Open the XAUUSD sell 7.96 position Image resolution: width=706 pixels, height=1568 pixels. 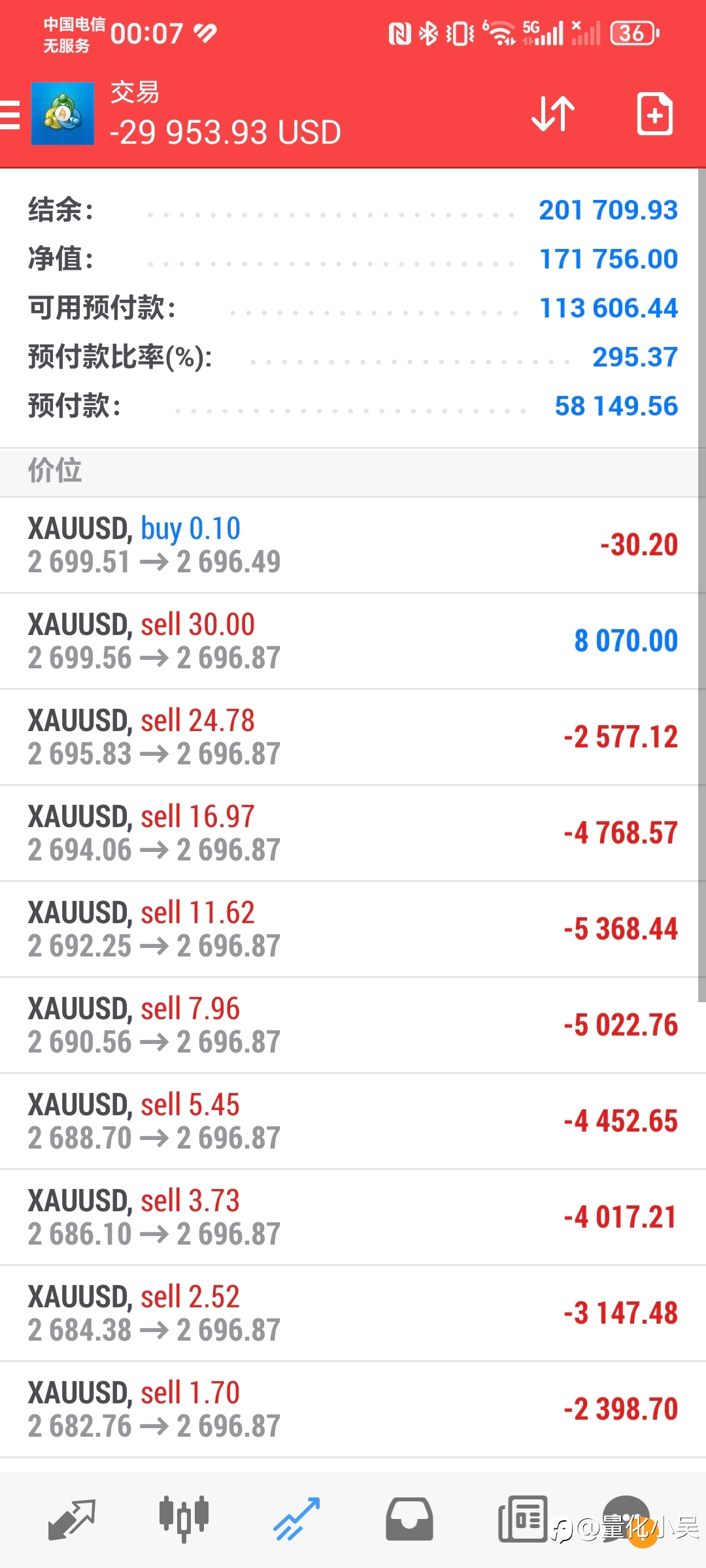(353, 1025)
